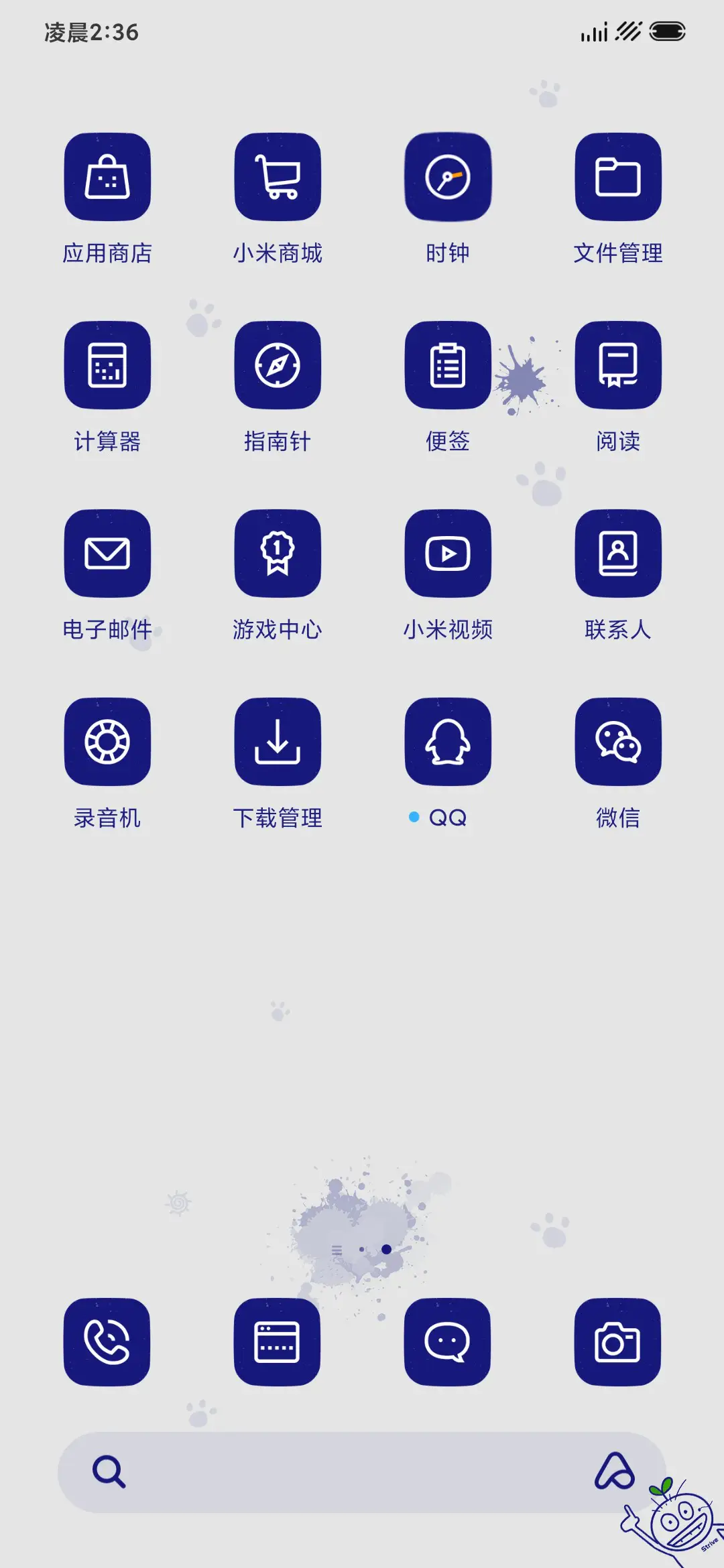Open the 时钟 clock app
The height and width of the screenshot is (1568, 724).
pos(447,178)
